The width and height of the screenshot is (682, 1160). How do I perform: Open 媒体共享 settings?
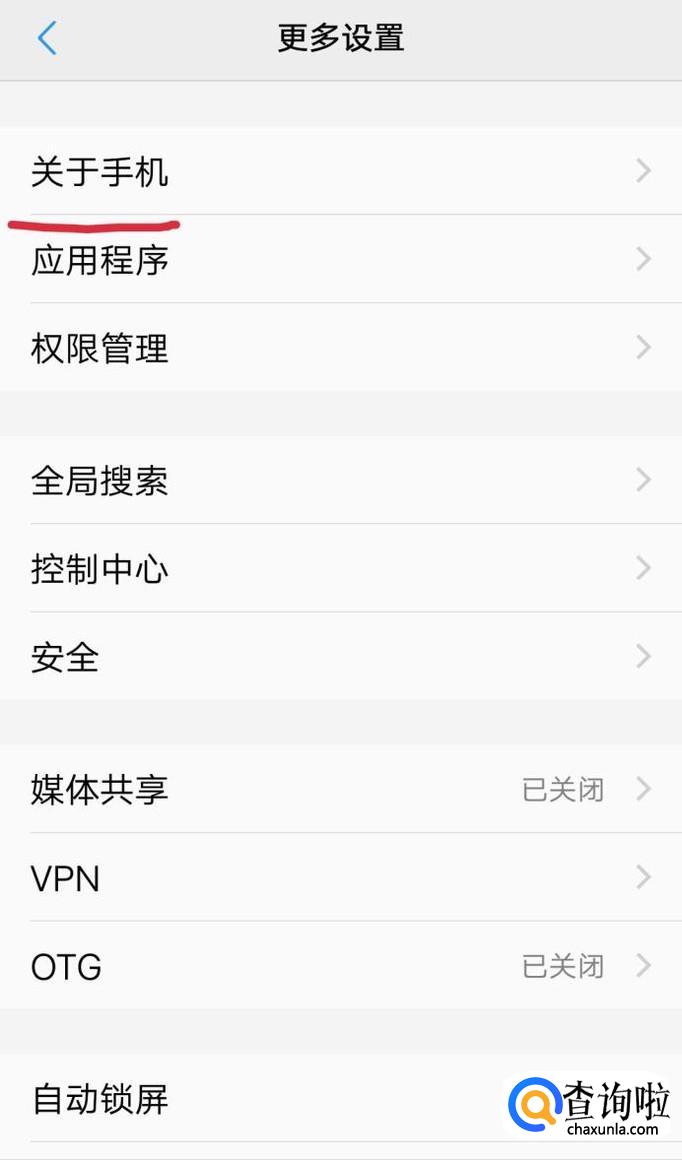(100, 790)
